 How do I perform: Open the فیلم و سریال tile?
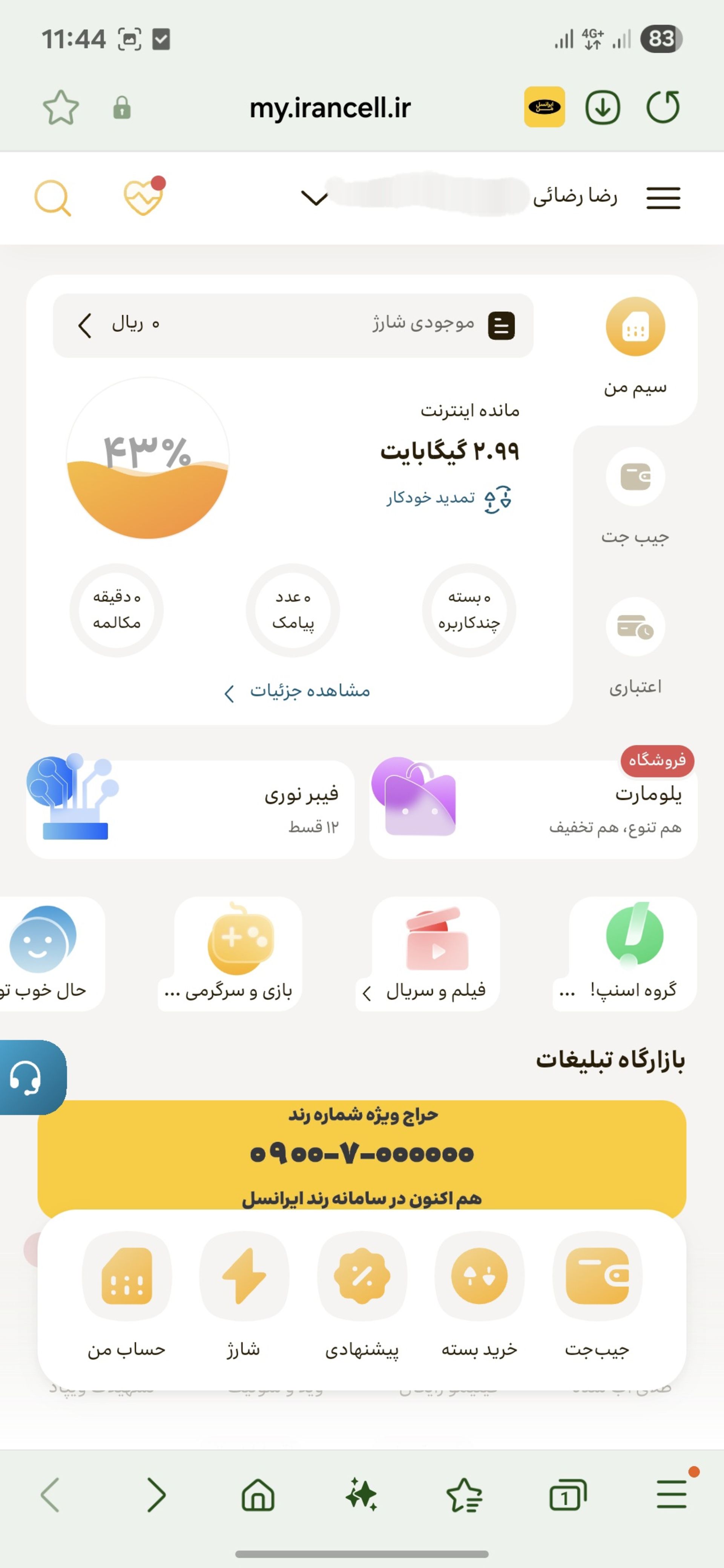pyautogui.click(x=436, y=952)
